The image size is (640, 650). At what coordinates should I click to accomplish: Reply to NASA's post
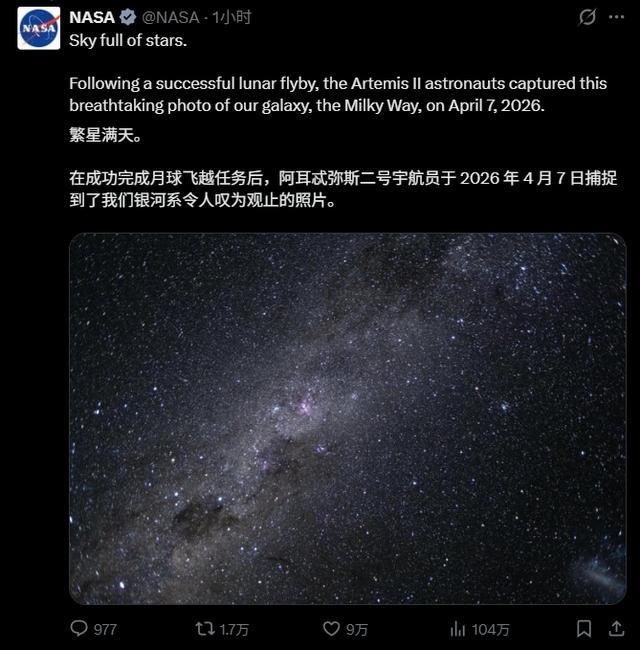point(80,628)
